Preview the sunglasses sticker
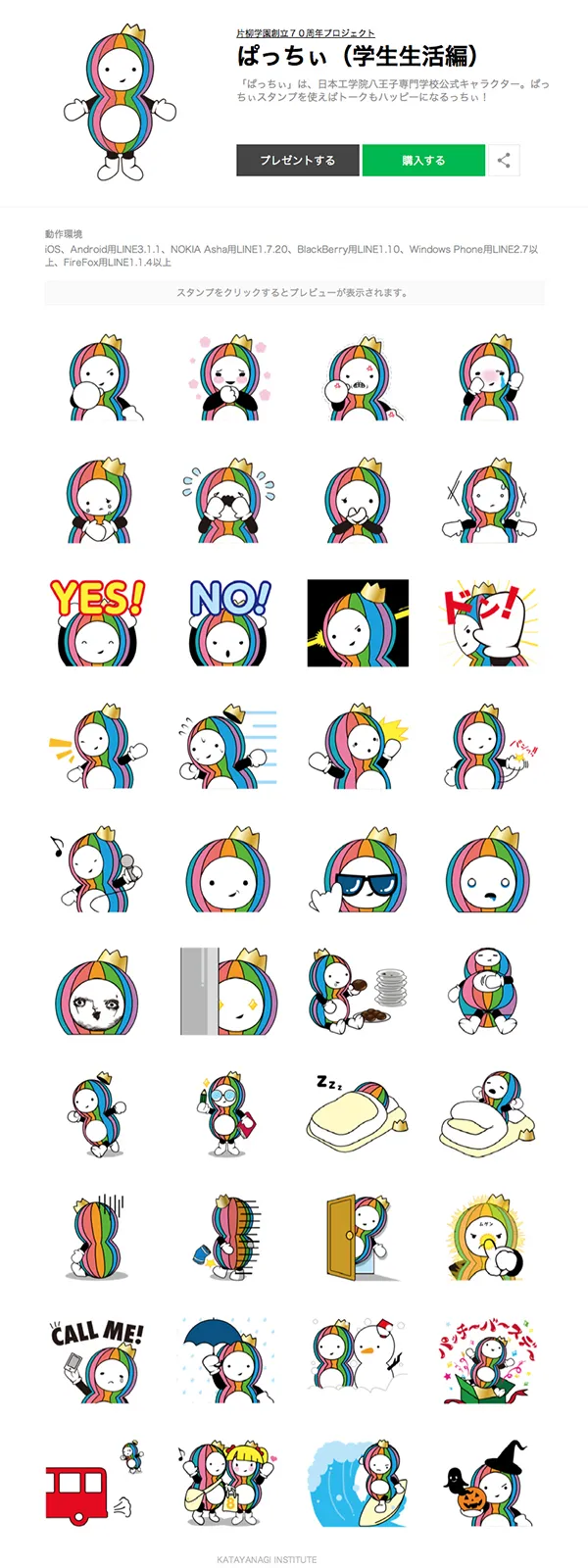This screenshot has height=1568, width=588. [359, 867]
